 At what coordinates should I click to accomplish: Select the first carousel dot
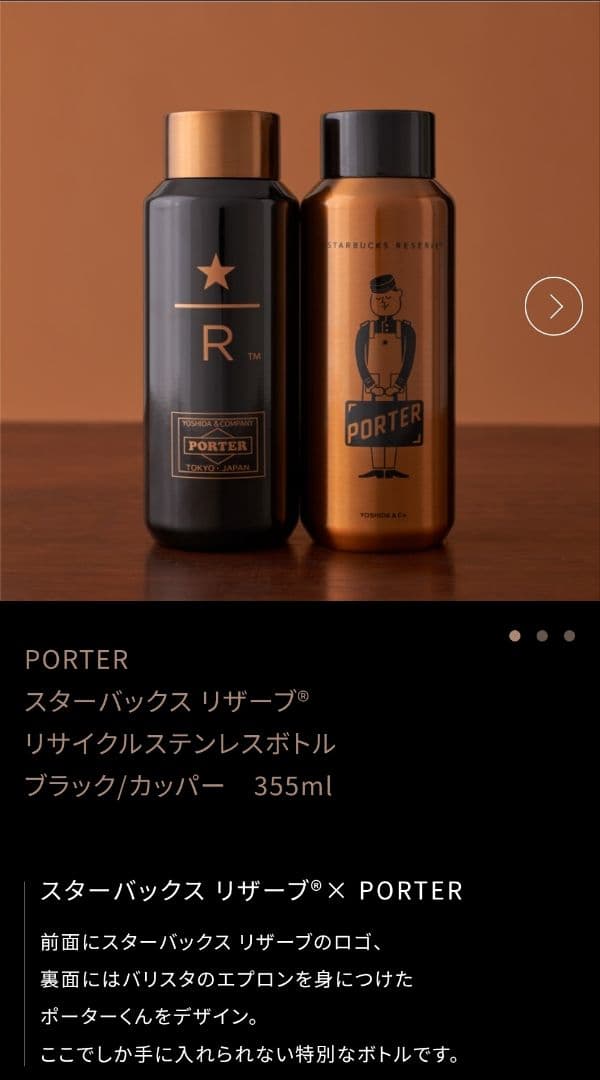pos(515,636)
